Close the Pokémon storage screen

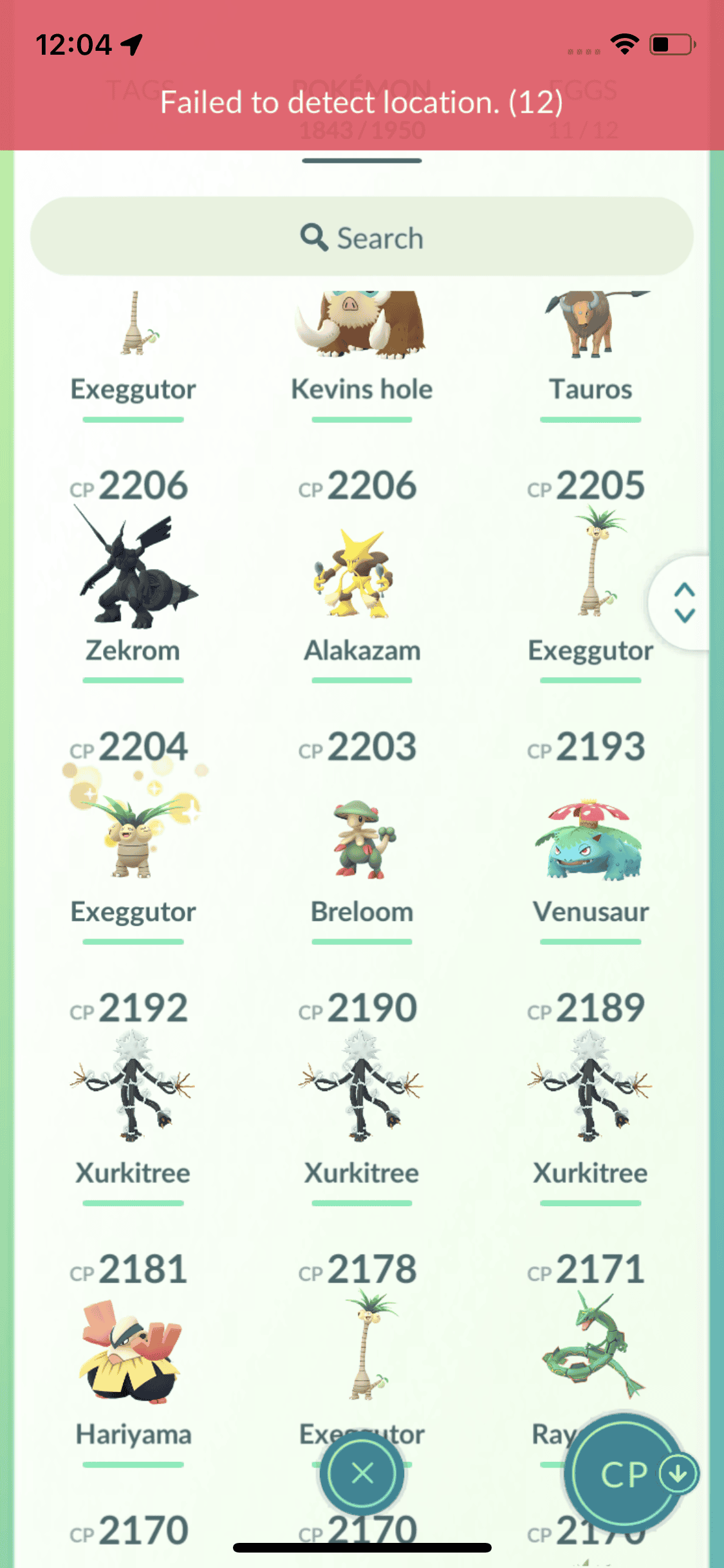click(362, 1473)
